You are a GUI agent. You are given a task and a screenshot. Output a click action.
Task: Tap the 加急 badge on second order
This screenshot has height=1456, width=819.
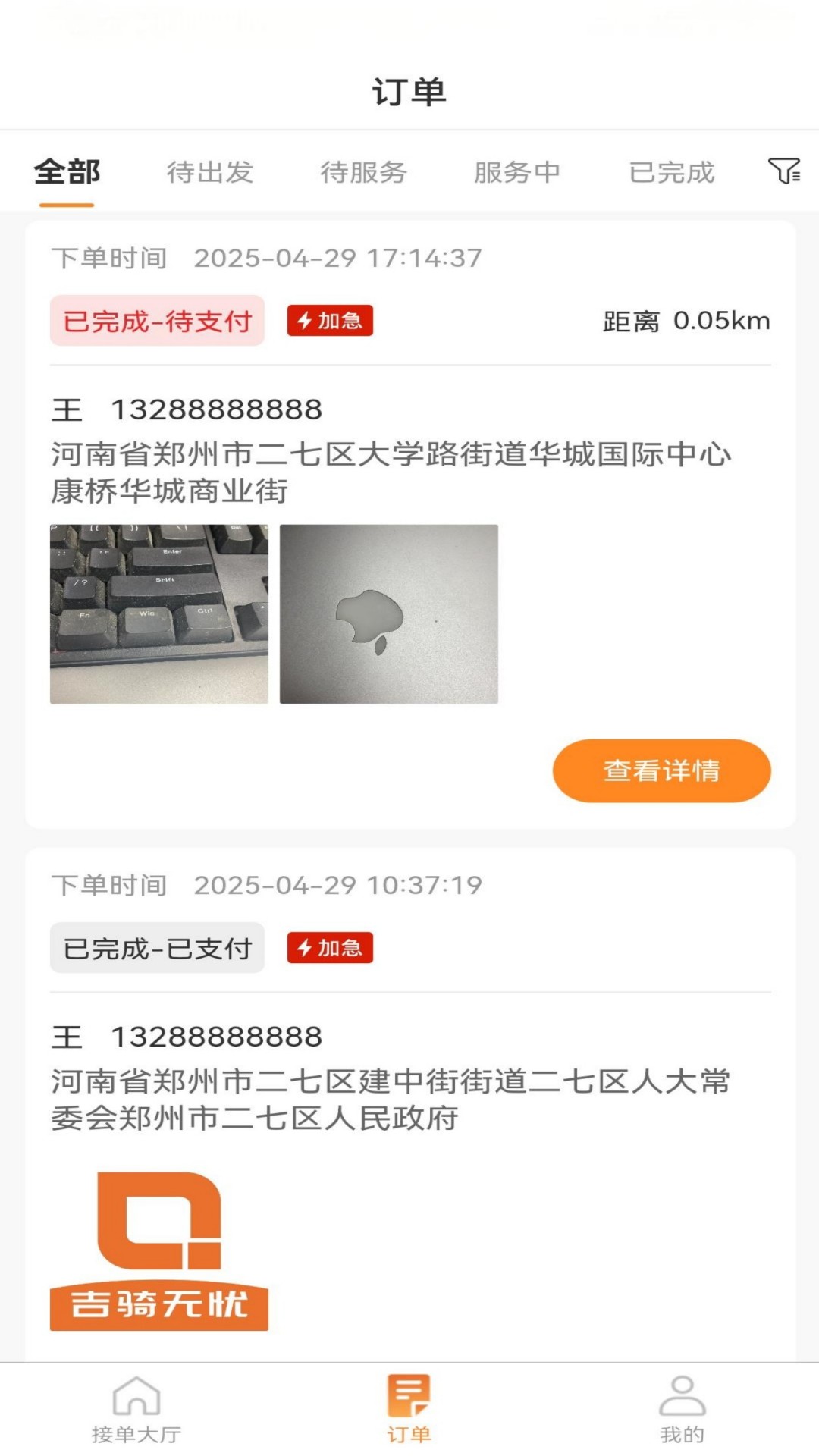coord(329,947)
